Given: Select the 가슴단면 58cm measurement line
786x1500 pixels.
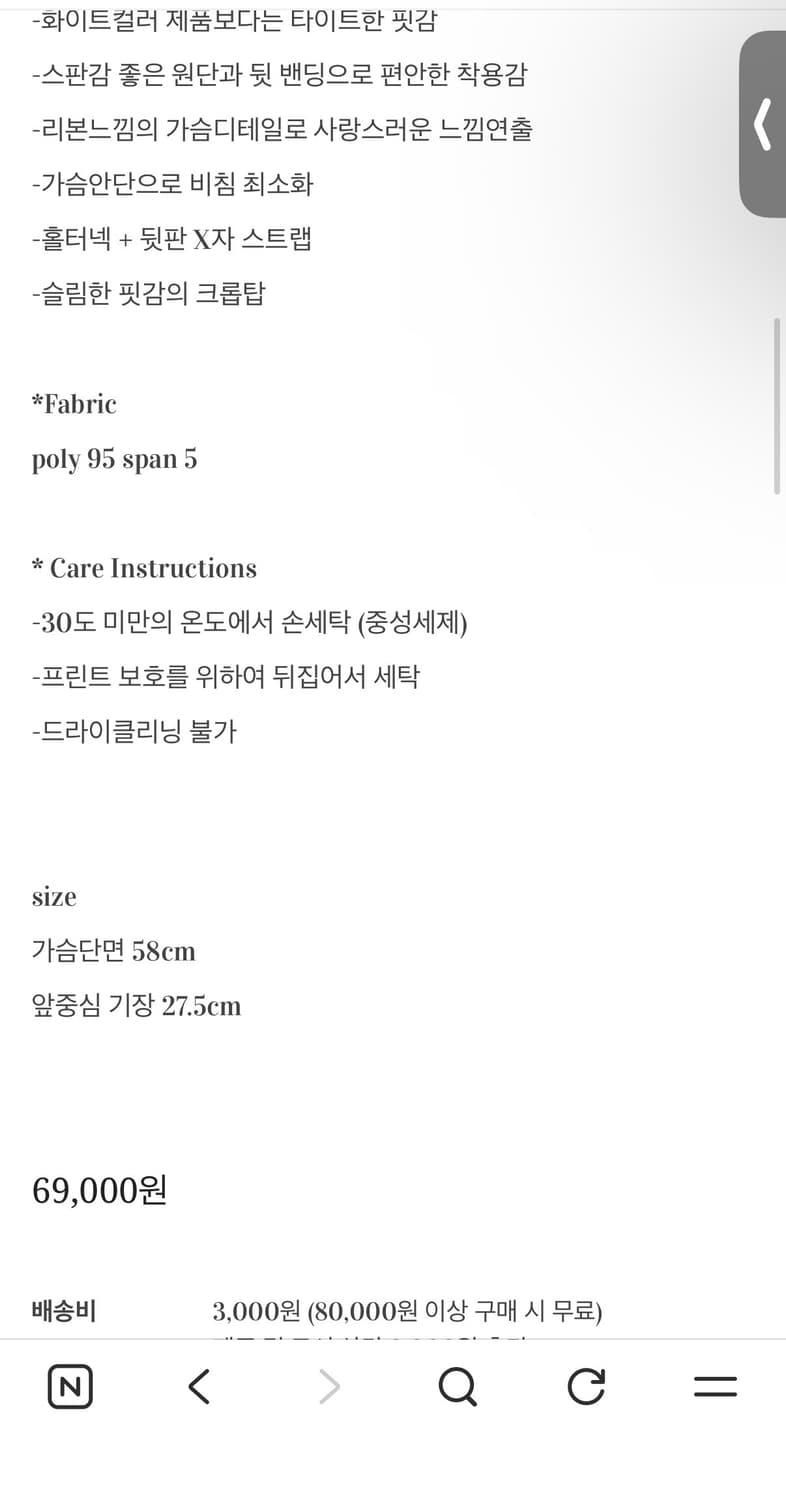Looking at the screenshot, I should (x=114, y=951).
